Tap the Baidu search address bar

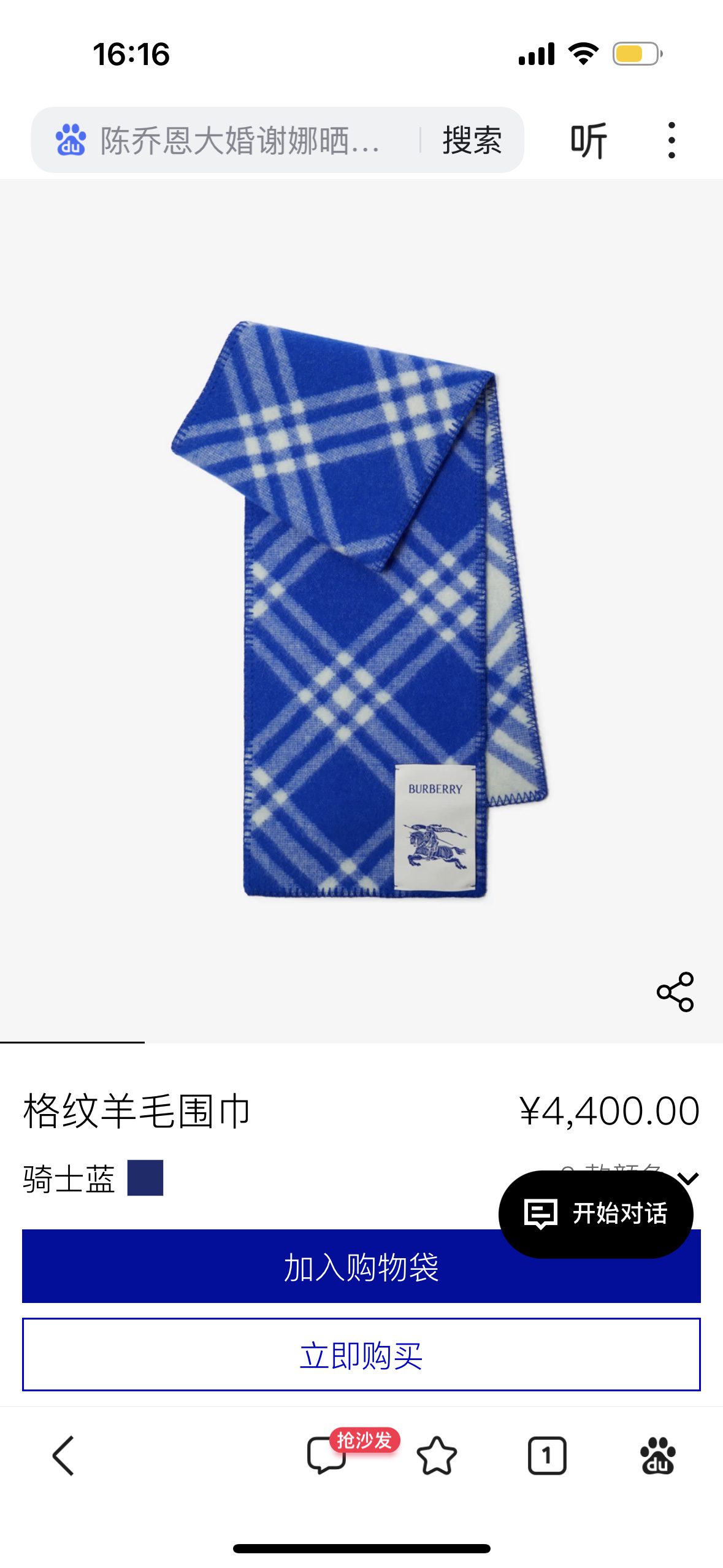239,140
